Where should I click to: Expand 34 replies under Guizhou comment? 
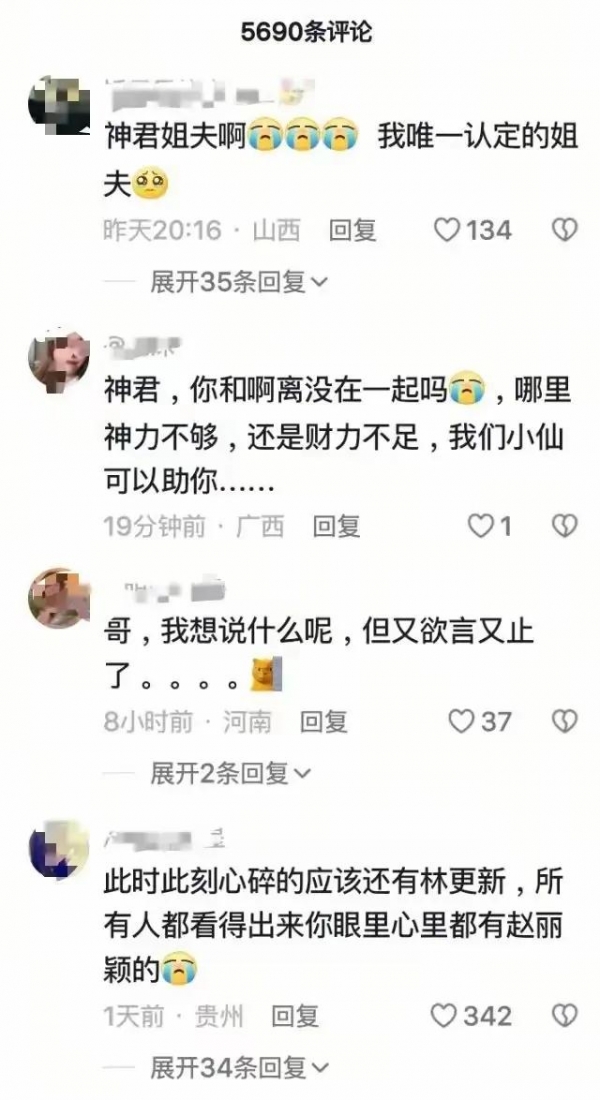point(238,1069)
